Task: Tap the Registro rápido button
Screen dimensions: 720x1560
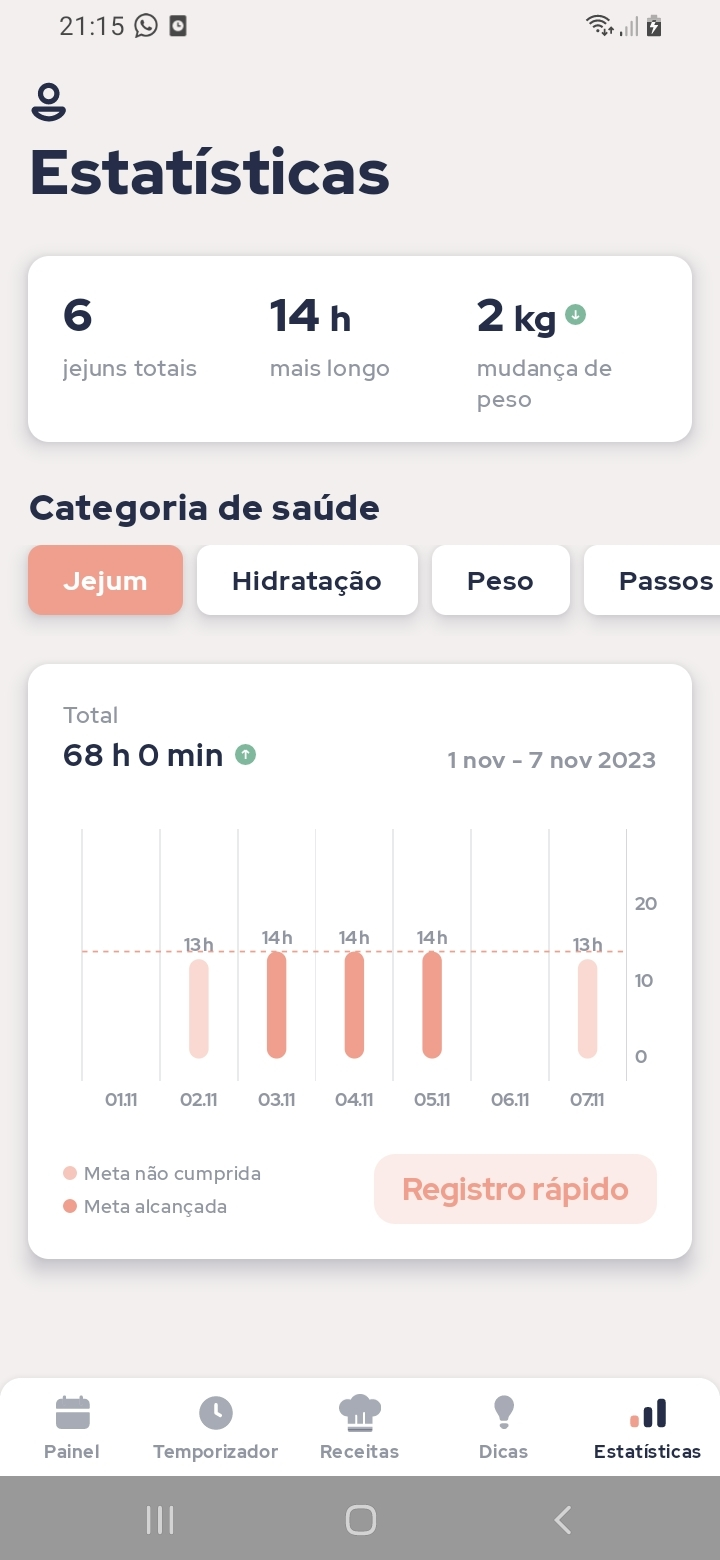Action: coord(515,1189)
